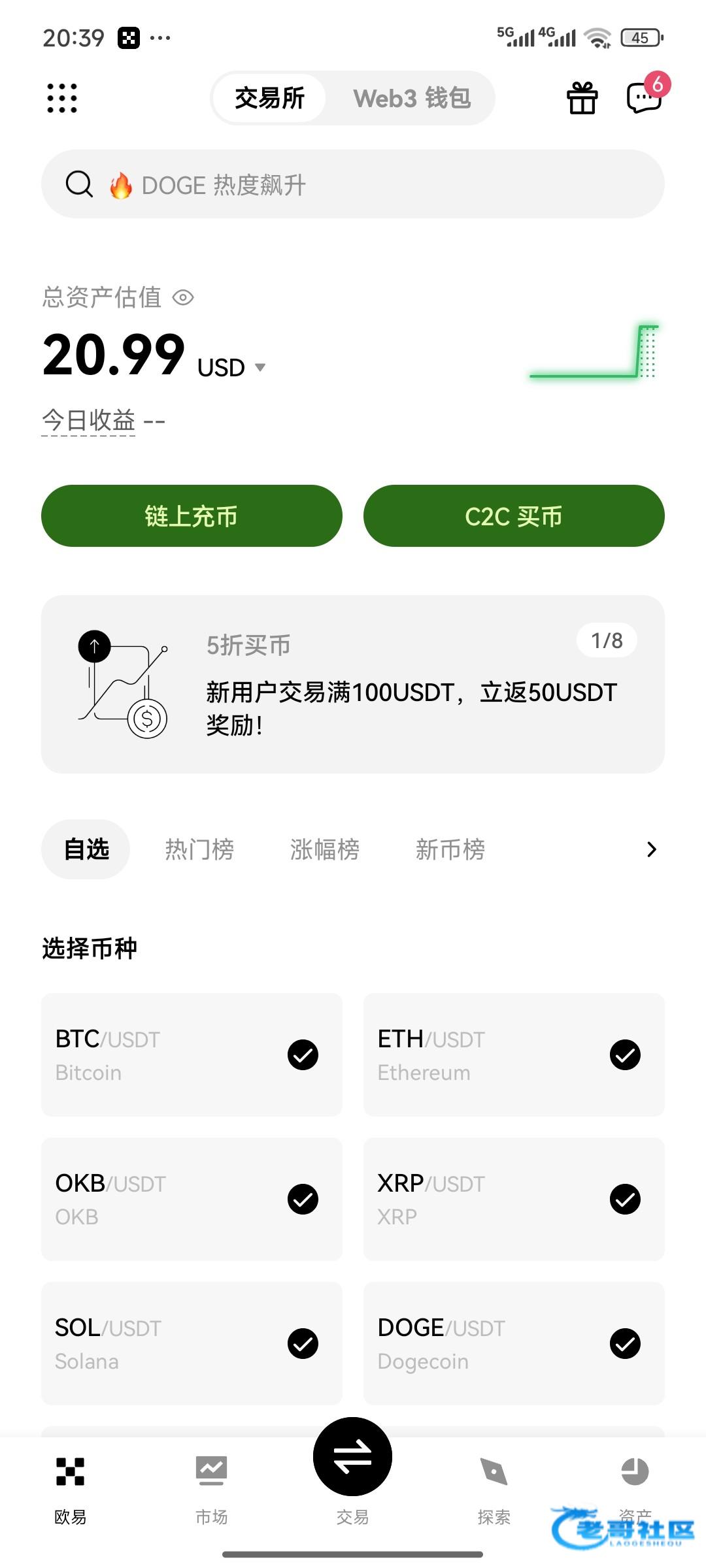This screenshot has width=706, height=1568.
Task: Switch to the 热门榜 list tab
Action: 199,849
